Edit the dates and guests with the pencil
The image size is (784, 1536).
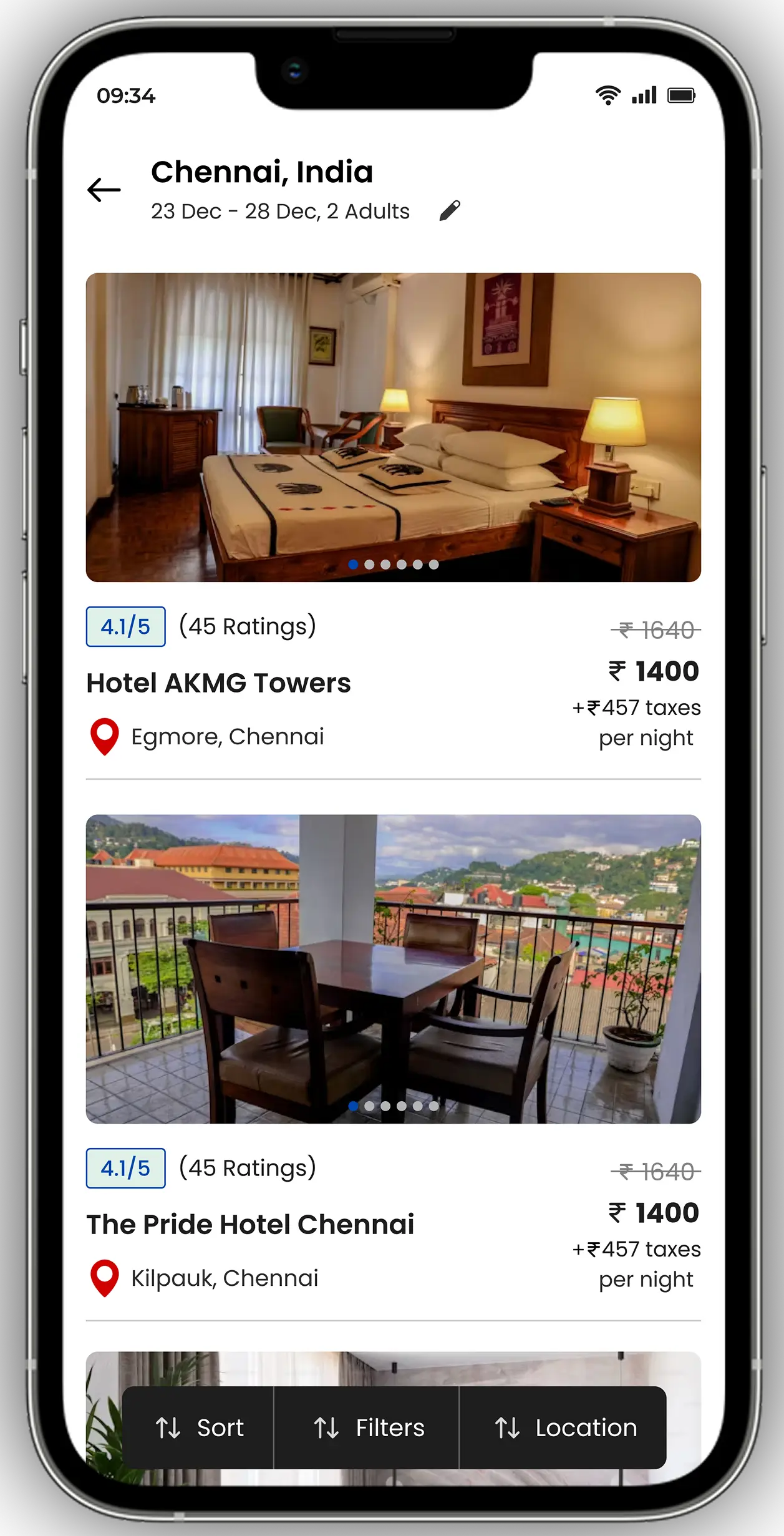click(x=450, y=211)
